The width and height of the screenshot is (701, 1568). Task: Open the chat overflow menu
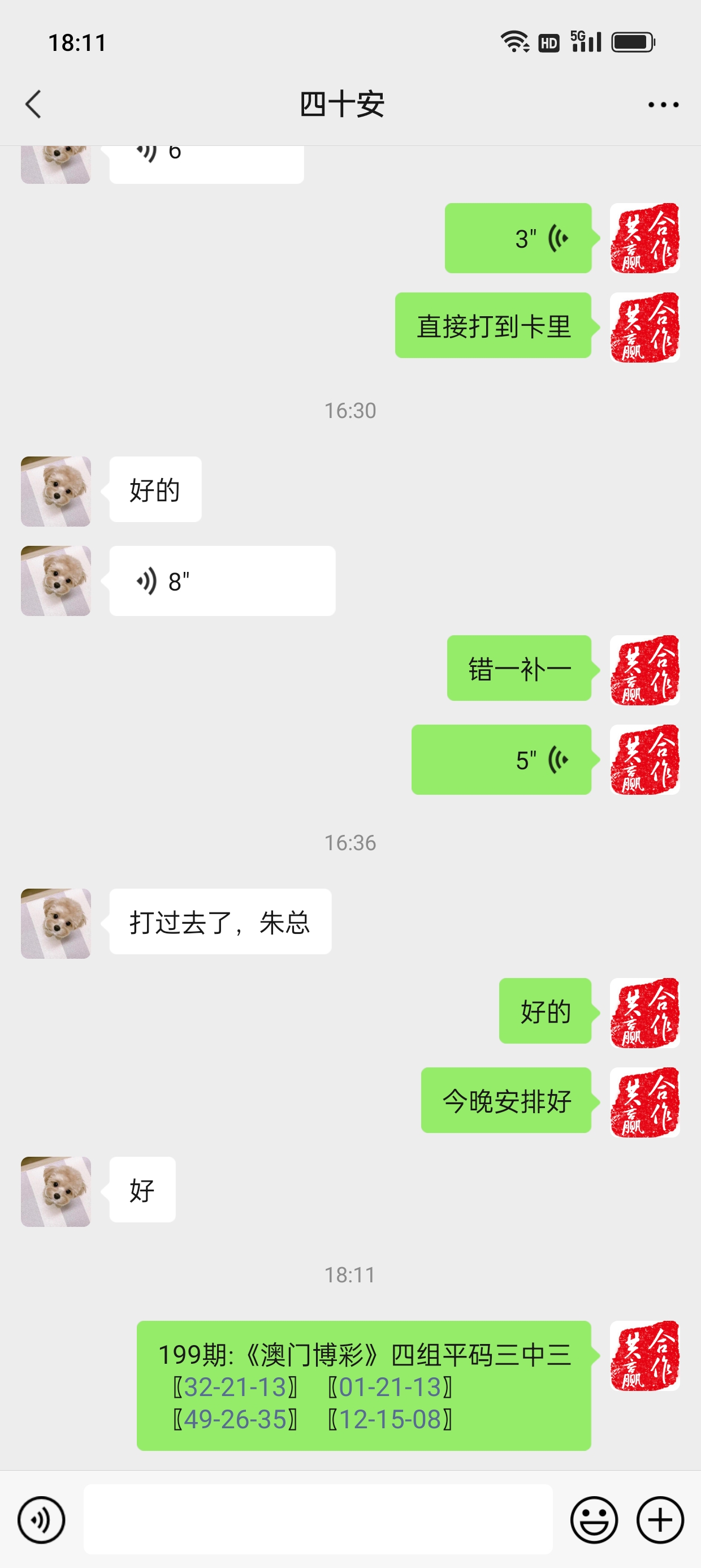(663, 105)
